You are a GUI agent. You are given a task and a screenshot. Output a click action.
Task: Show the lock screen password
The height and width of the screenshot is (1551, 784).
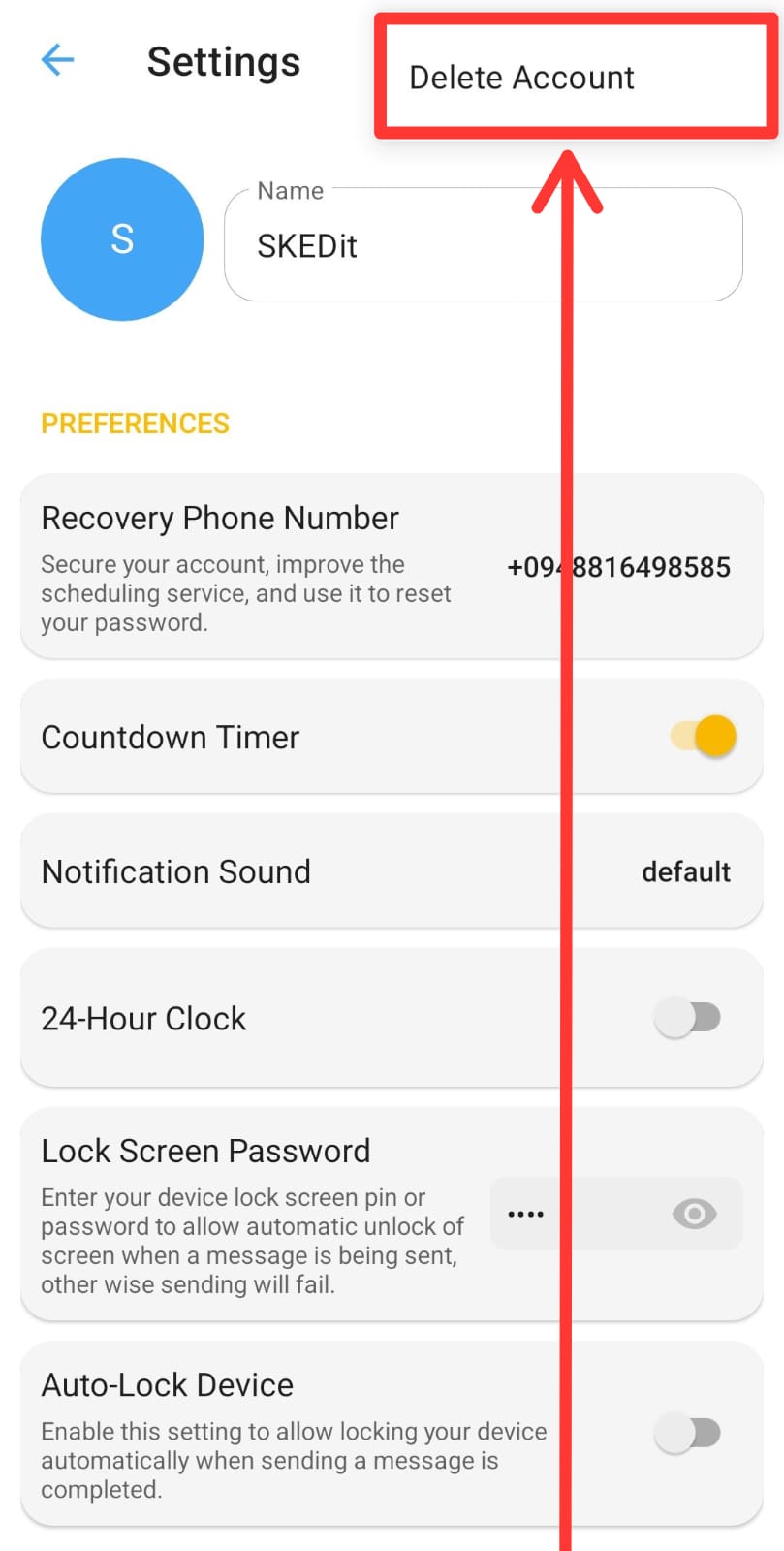click(x=694, y=1214)
